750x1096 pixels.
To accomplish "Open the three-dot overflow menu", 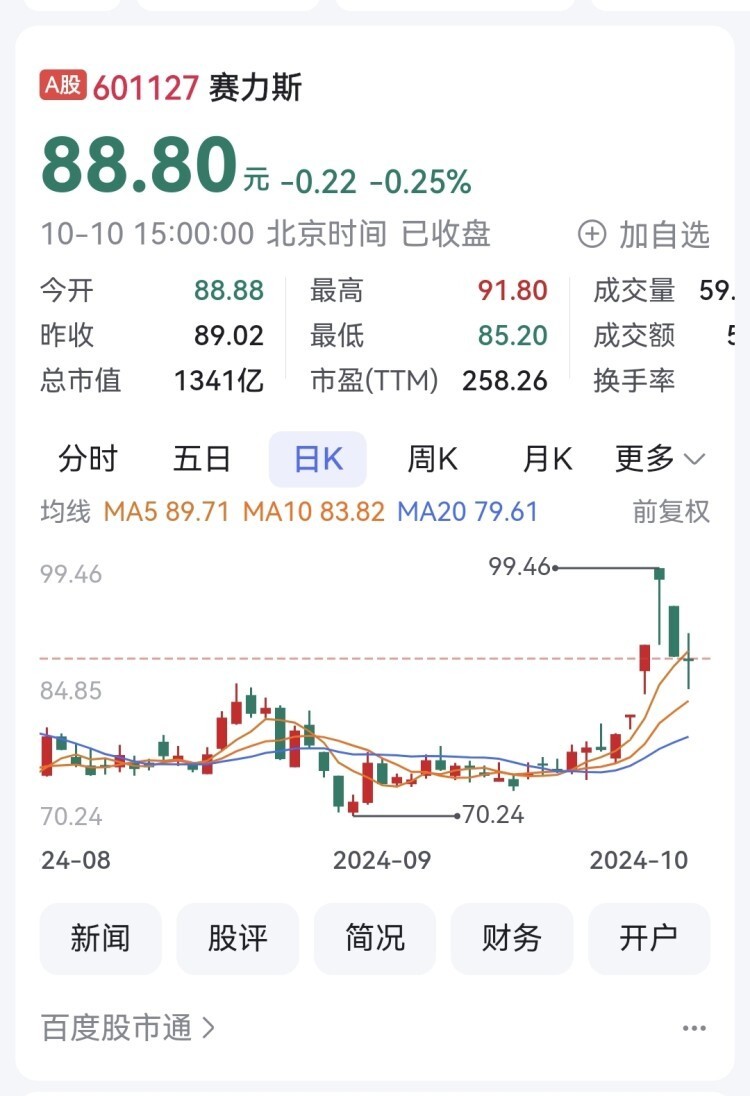I will point(694,1028).
